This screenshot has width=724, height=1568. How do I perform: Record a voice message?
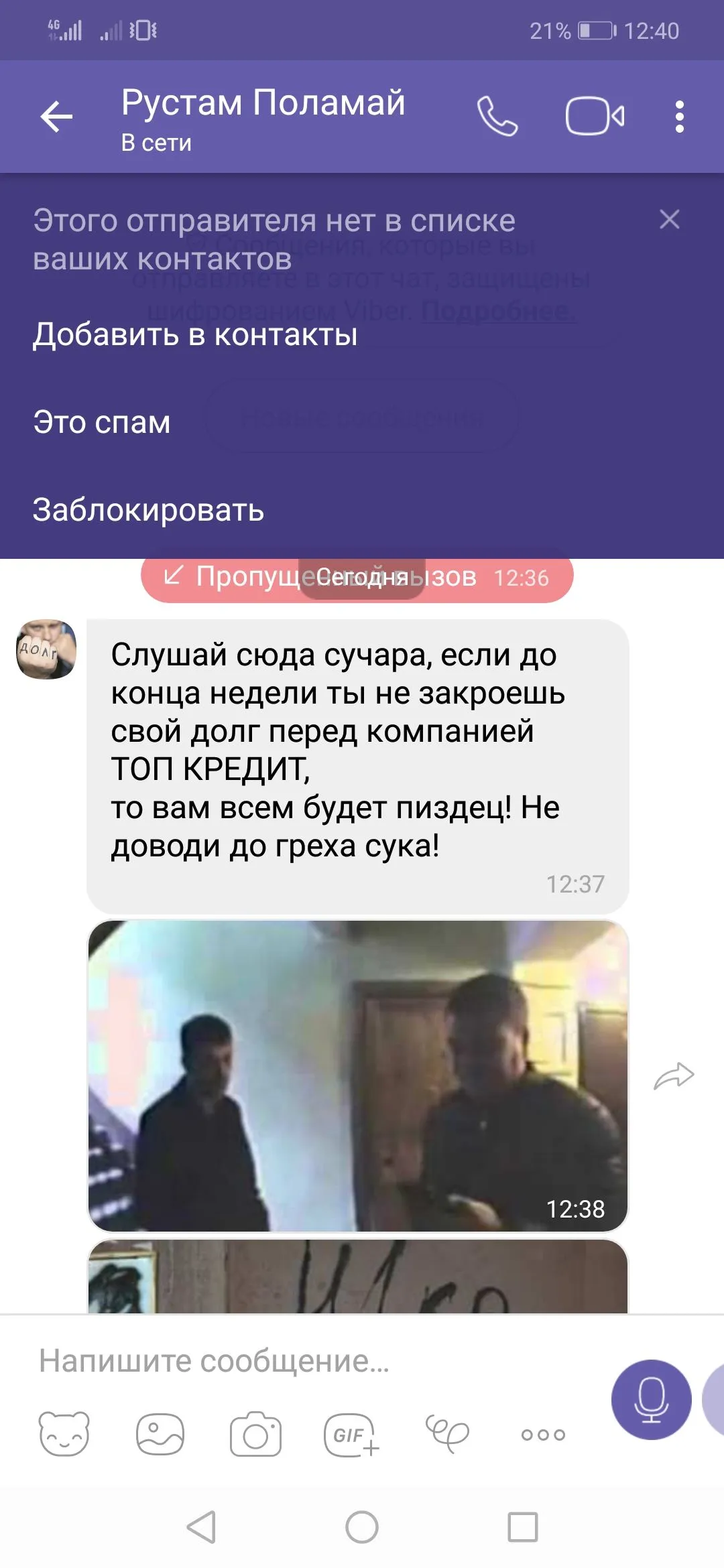651,1399
